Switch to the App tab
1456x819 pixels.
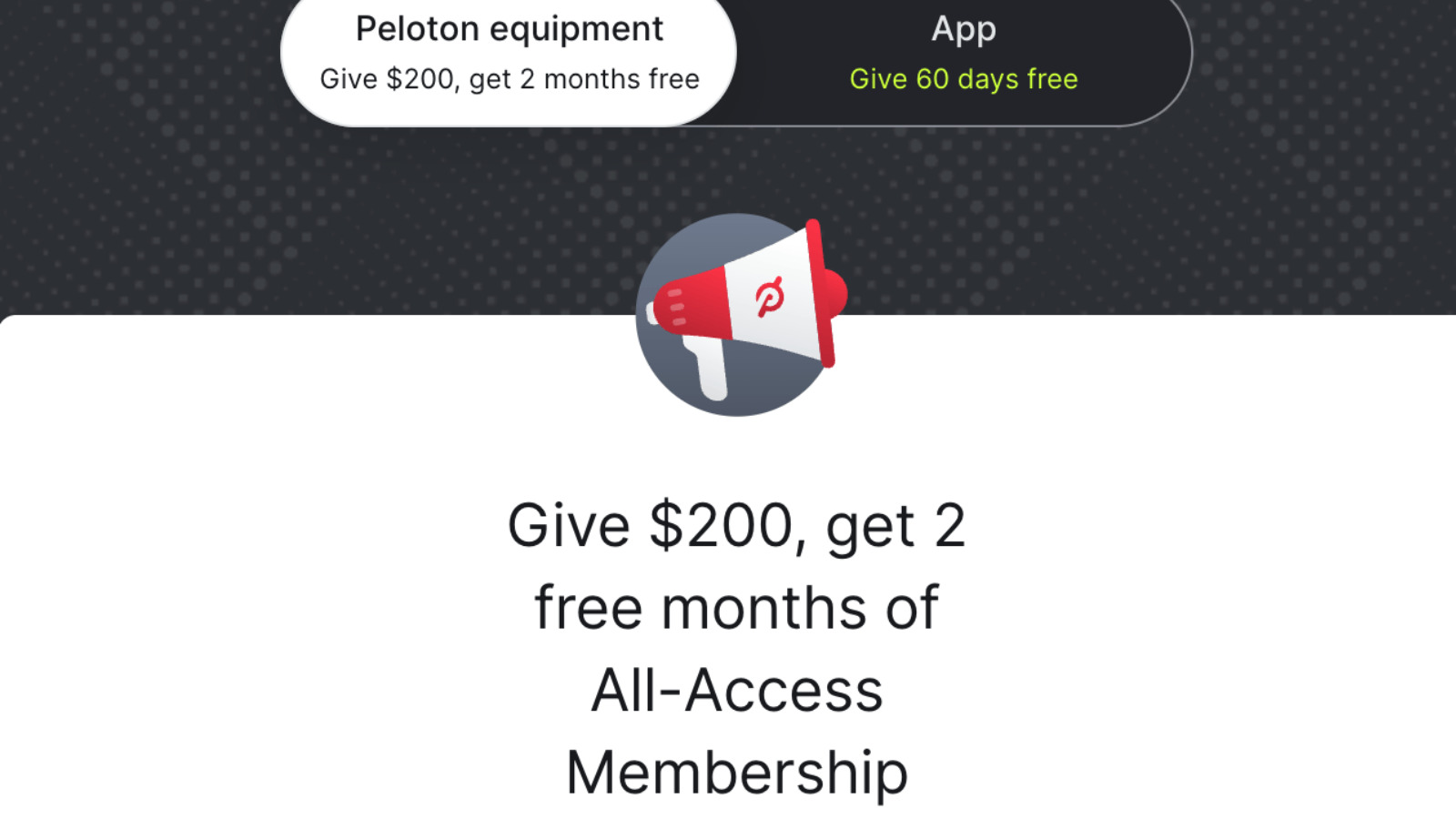pos(963,55)
